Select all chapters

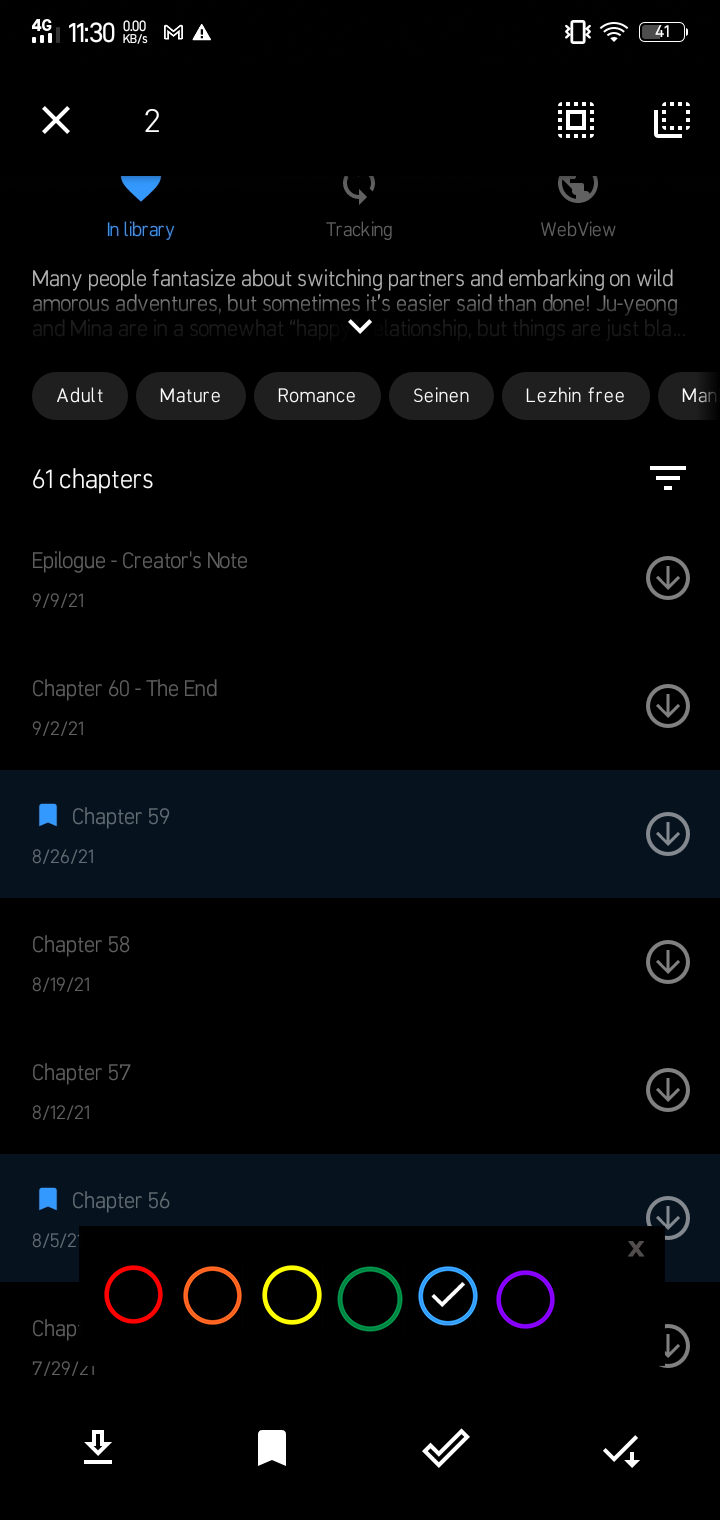click(575, 121)
